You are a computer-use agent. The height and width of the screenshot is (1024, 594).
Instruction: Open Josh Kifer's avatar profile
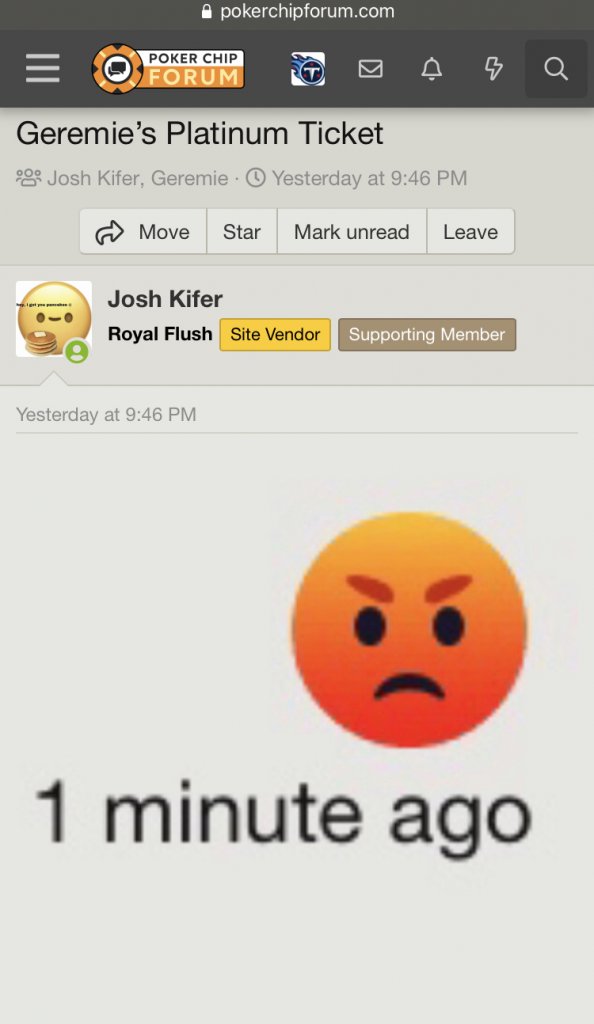click(x=54, y=319)
